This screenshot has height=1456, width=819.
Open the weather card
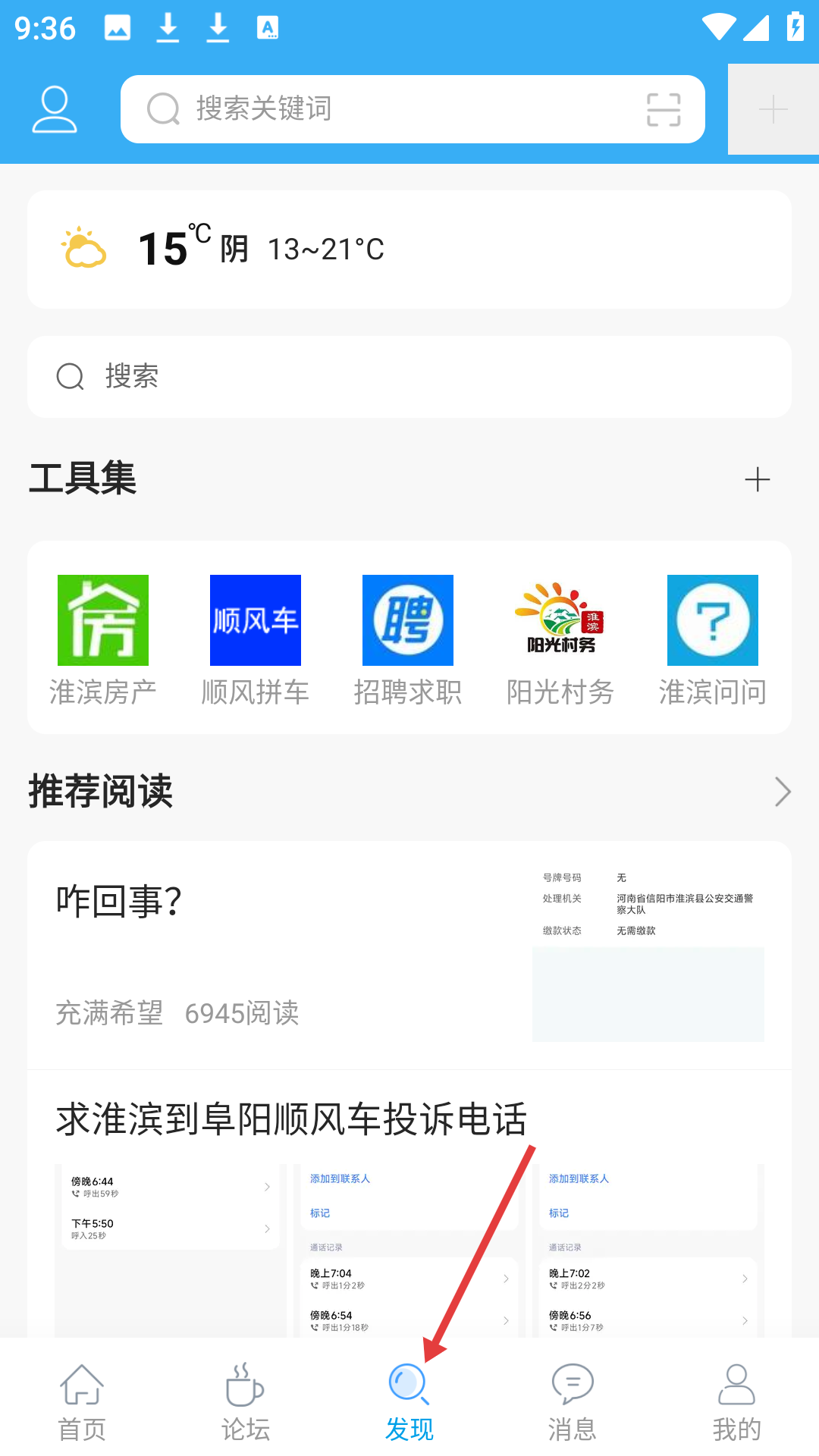pos(409,249)
